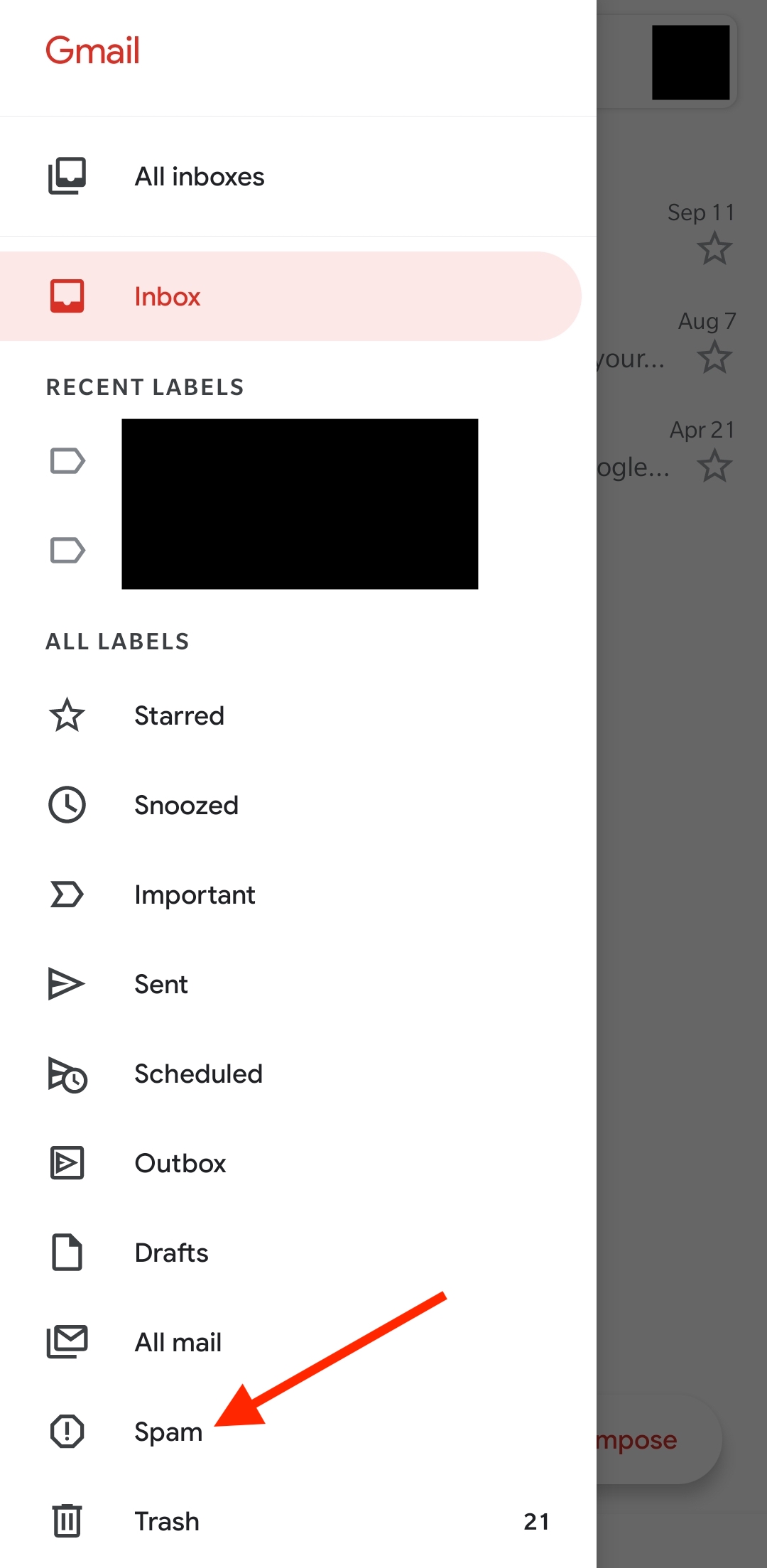Select the Inbox folder
Image resolution: width=767 pixels, height=1568 pixels.
pyautogui.click(x=168, y=297)
